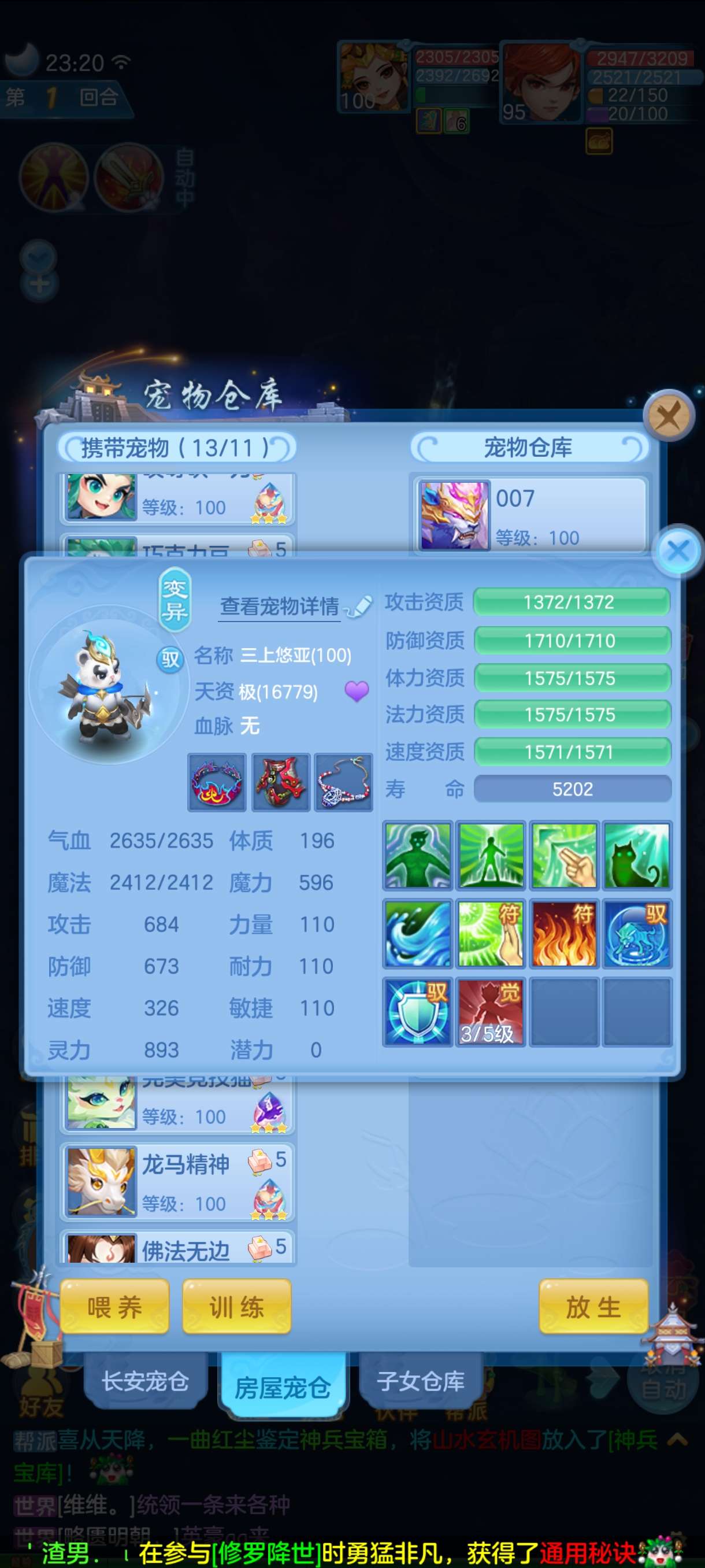View the water wave skill icon
This screenshot has width=705, height=1568.
point(417,933)
